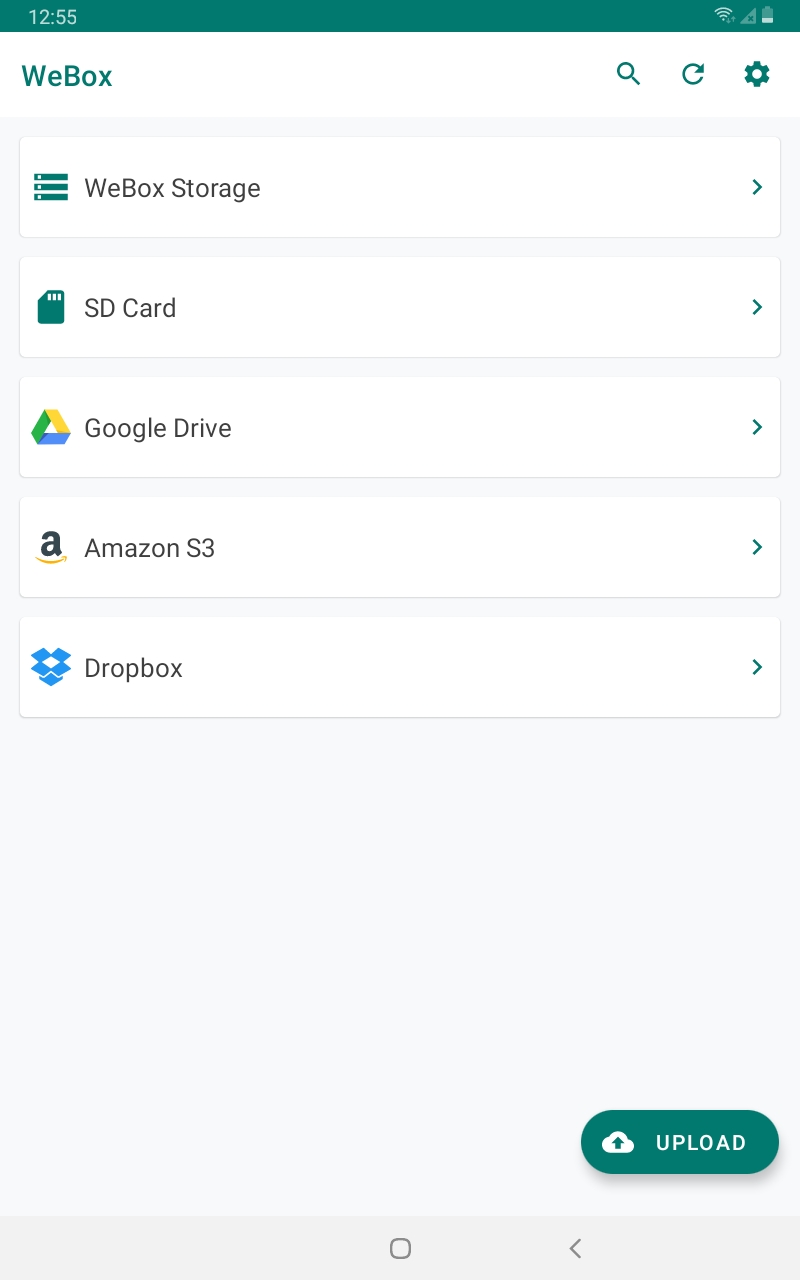Open Google Drive
The image size is (800, 1280).
(x=400, y=427)
